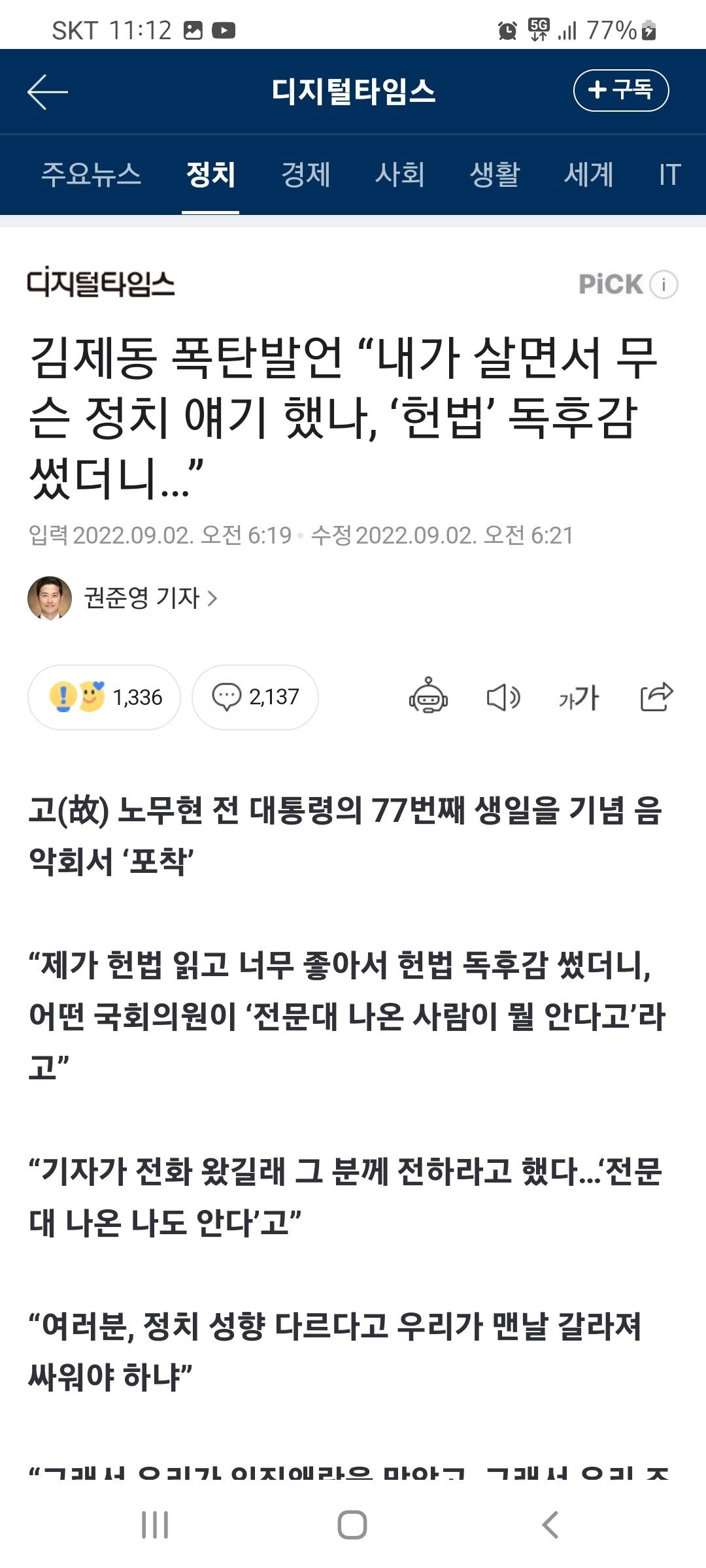
Task: Open the reactions button showing 1,336
Action: (x=105, y=697)
